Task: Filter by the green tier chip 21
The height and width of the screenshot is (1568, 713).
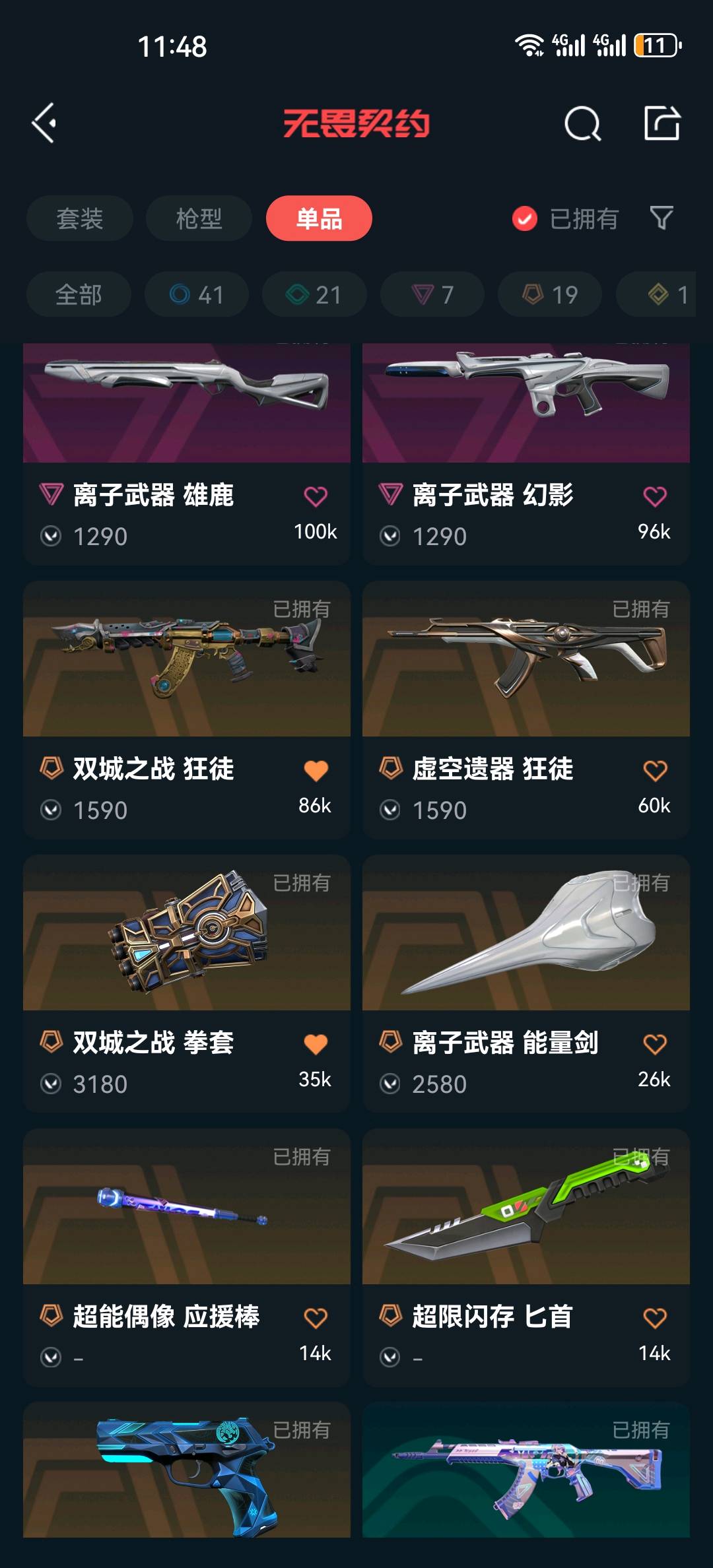Action: tap(314, 294)
